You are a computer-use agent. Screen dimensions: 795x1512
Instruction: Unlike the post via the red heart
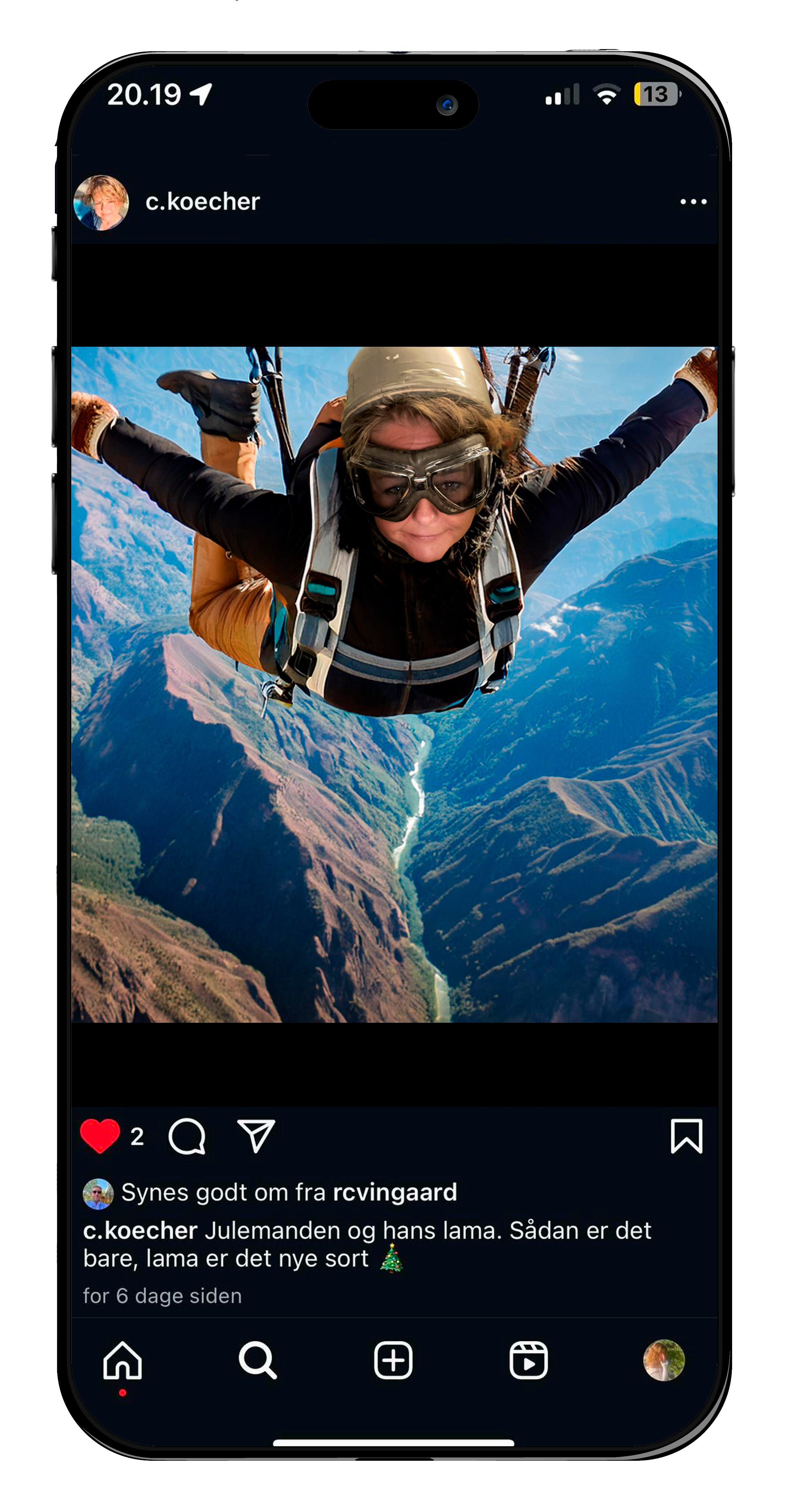click(x=100, y=1136)
